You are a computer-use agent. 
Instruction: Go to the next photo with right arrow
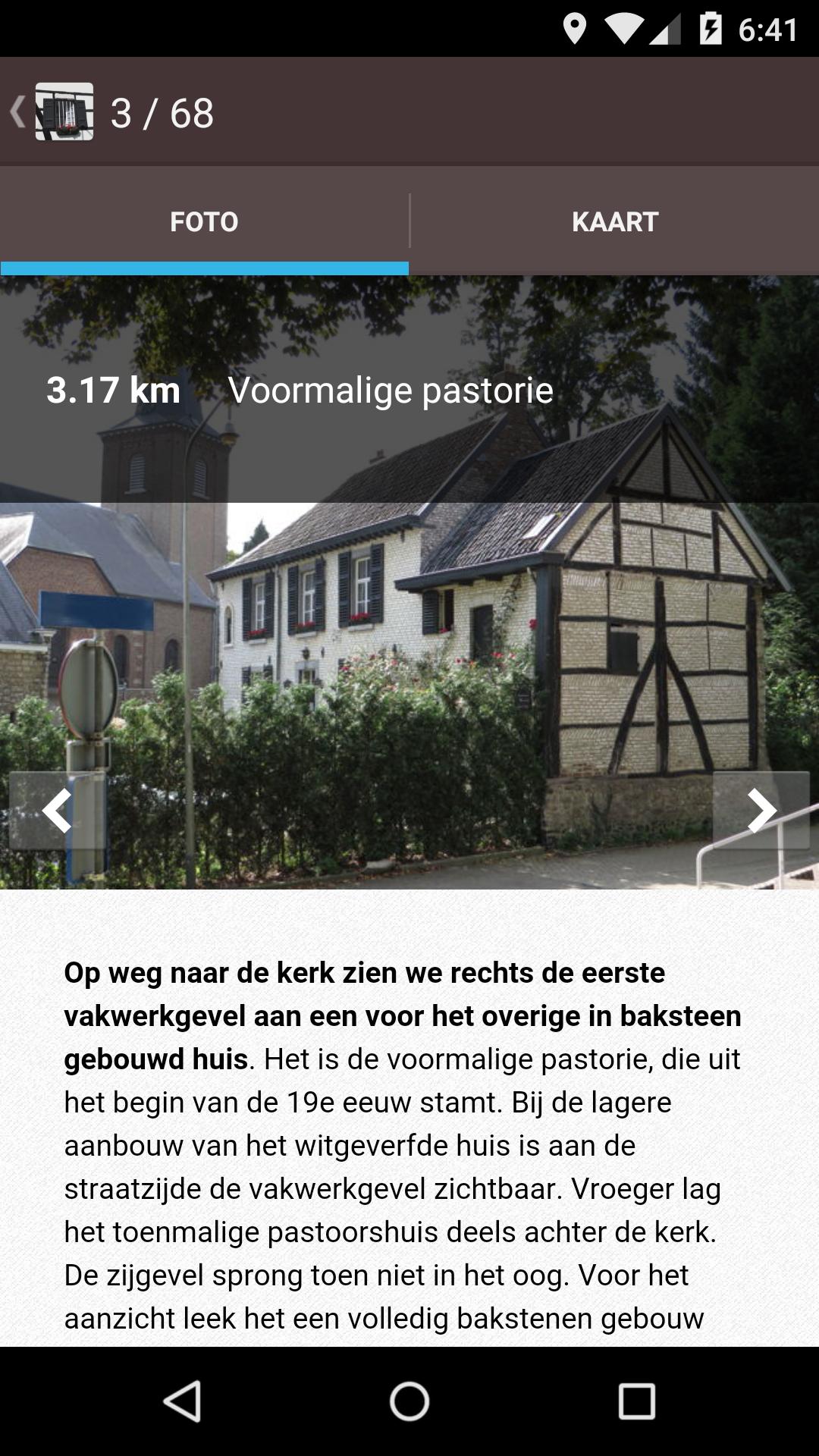click(x=761, y=810)
